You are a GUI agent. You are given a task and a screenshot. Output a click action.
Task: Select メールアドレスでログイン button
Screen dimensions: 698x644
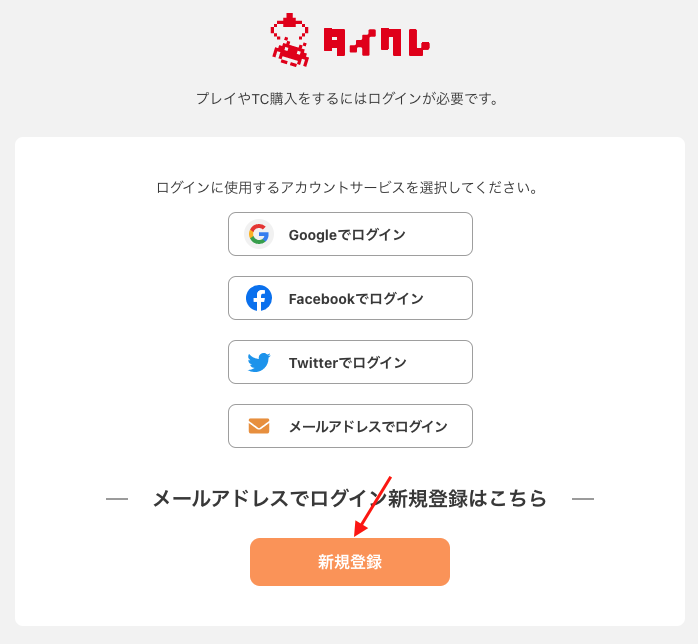pyautogui.click(x=350, y=426)
